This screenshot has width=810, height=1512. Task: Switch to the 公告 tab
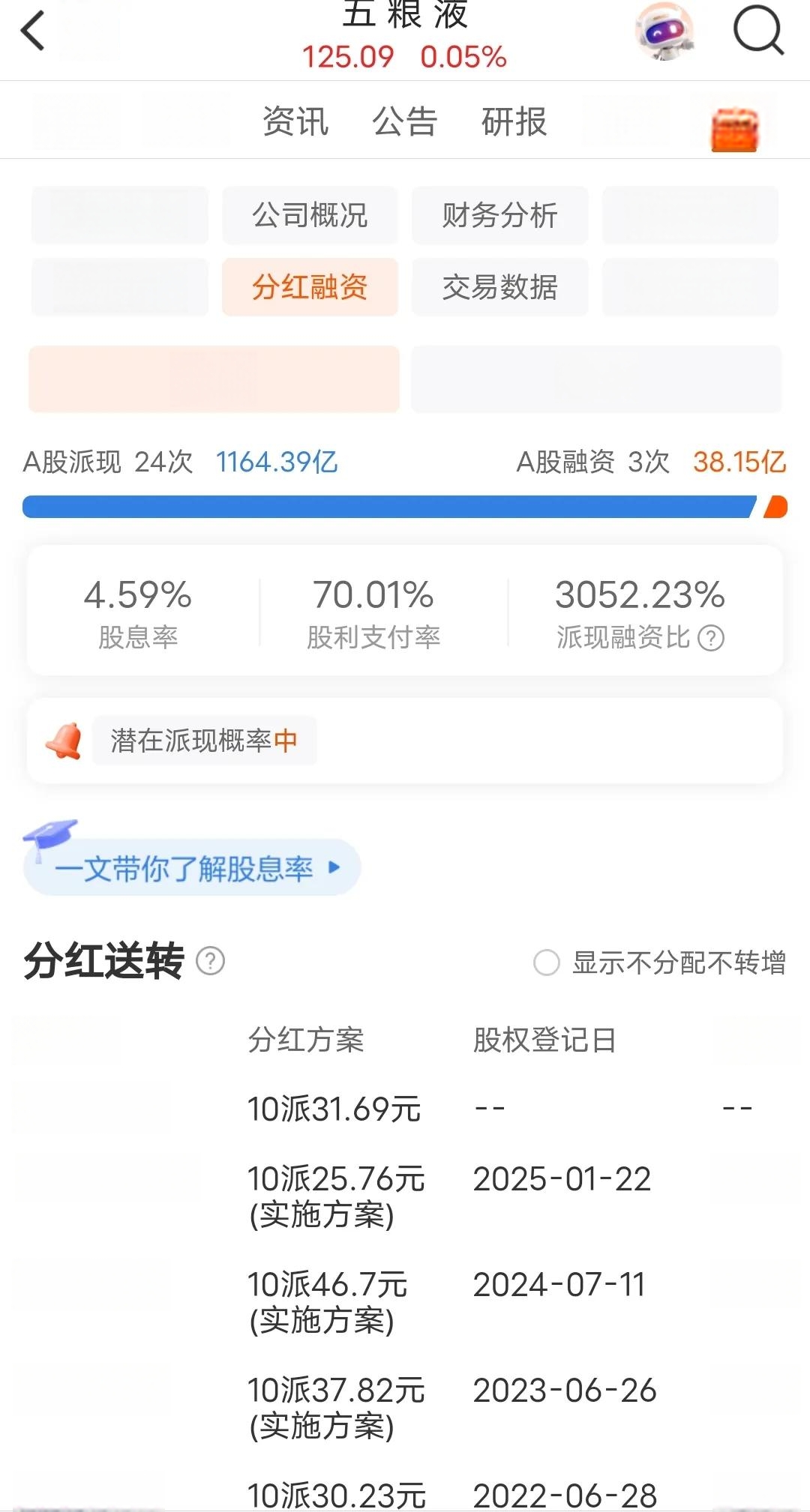pos(405,121)
